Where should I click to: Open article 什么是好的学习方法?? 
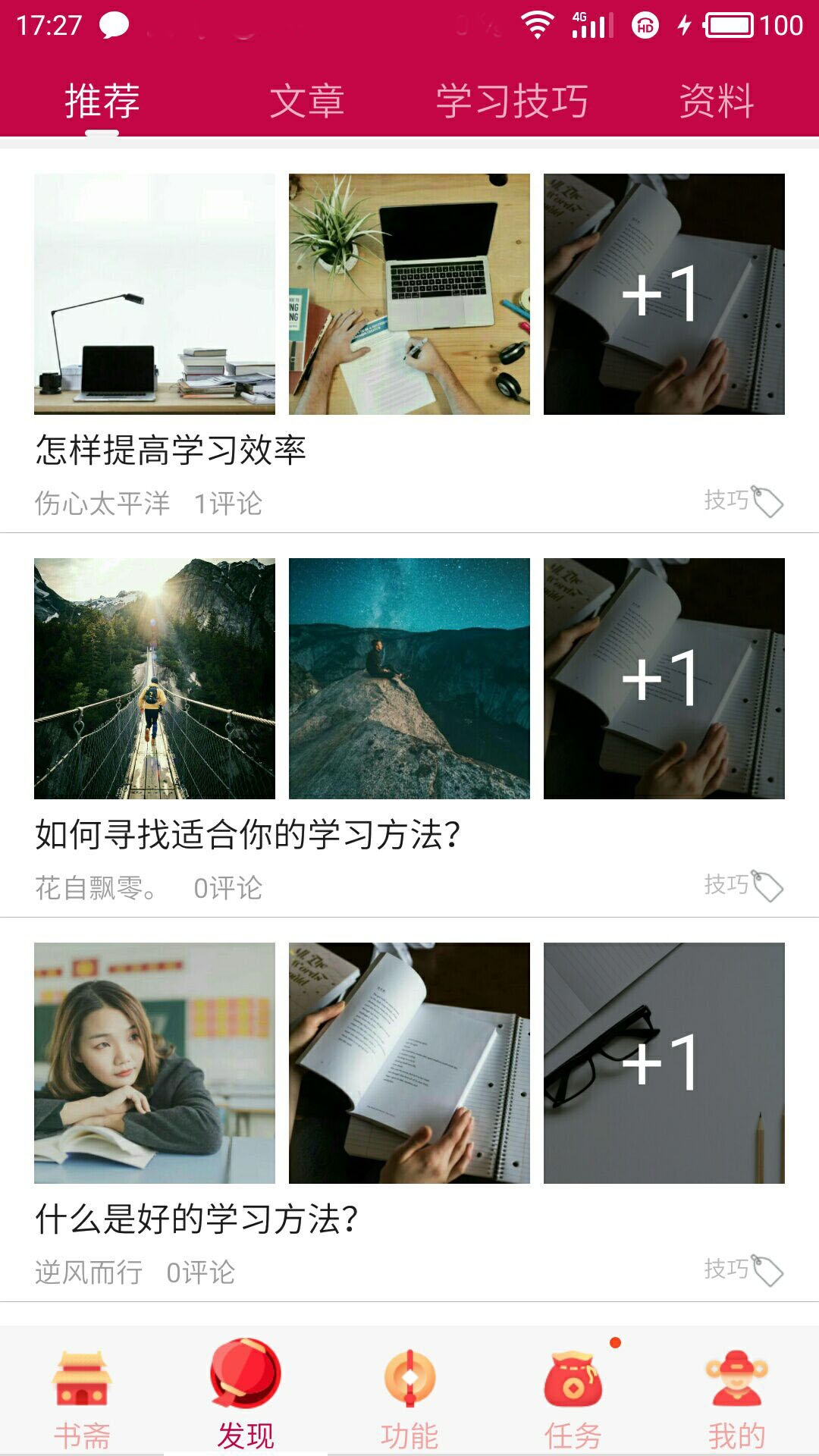coord(196,1219)
